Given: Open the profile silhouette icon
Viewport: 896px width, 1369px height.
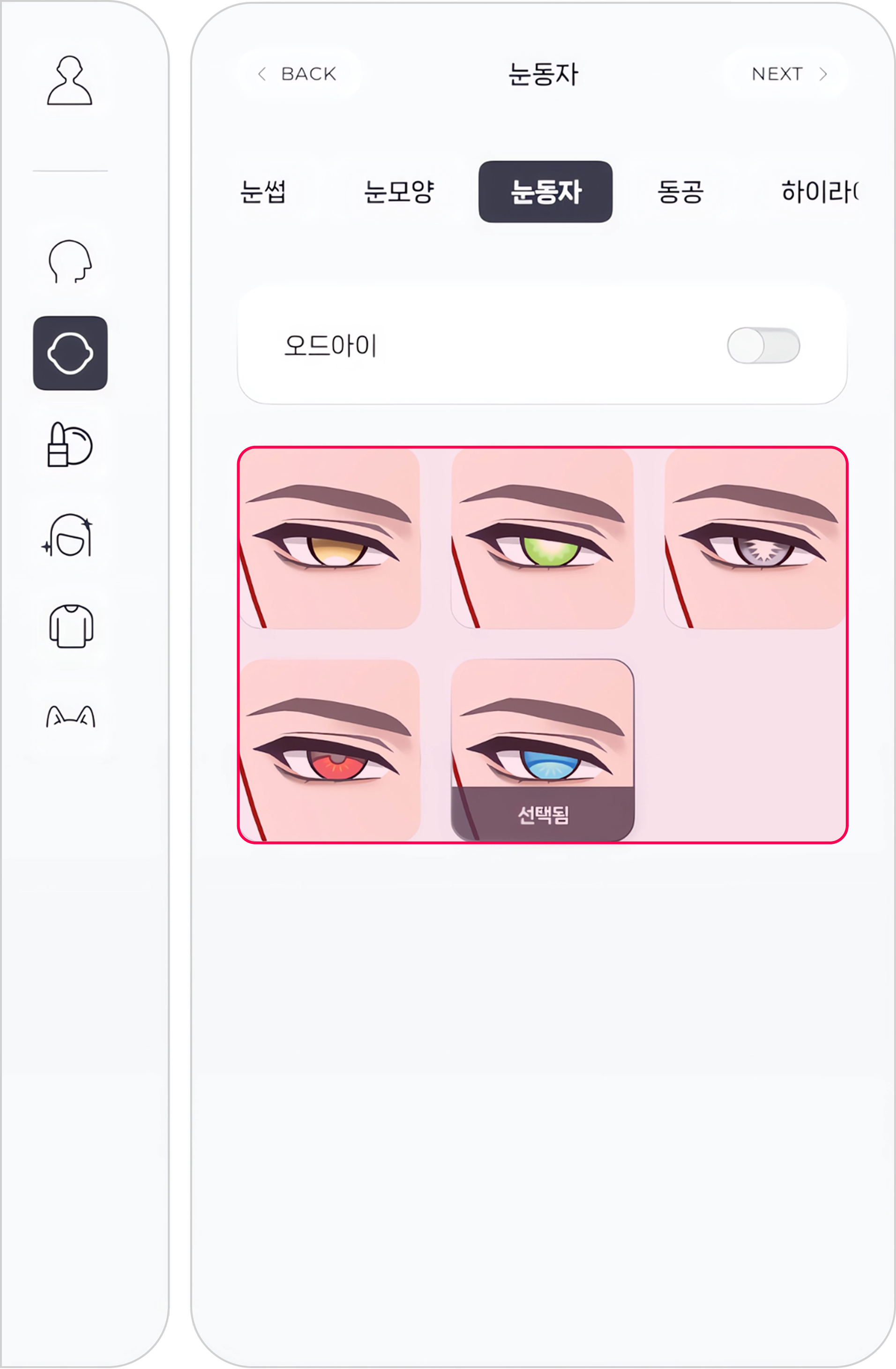Looking at the screenshot, I should point(69,80).
